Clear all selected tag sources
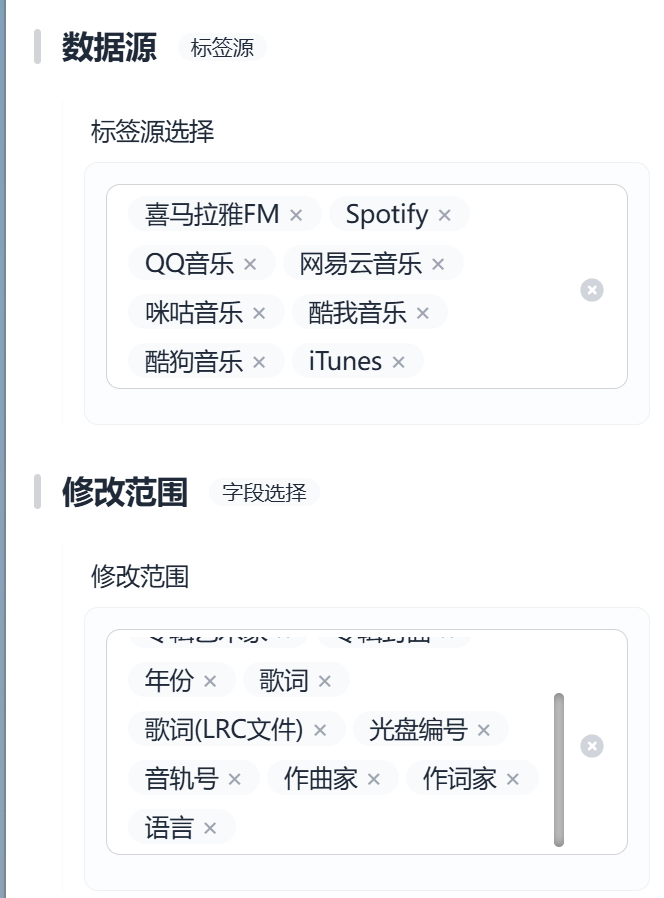This screenshot has height=898, width=664. pos(592,290)
